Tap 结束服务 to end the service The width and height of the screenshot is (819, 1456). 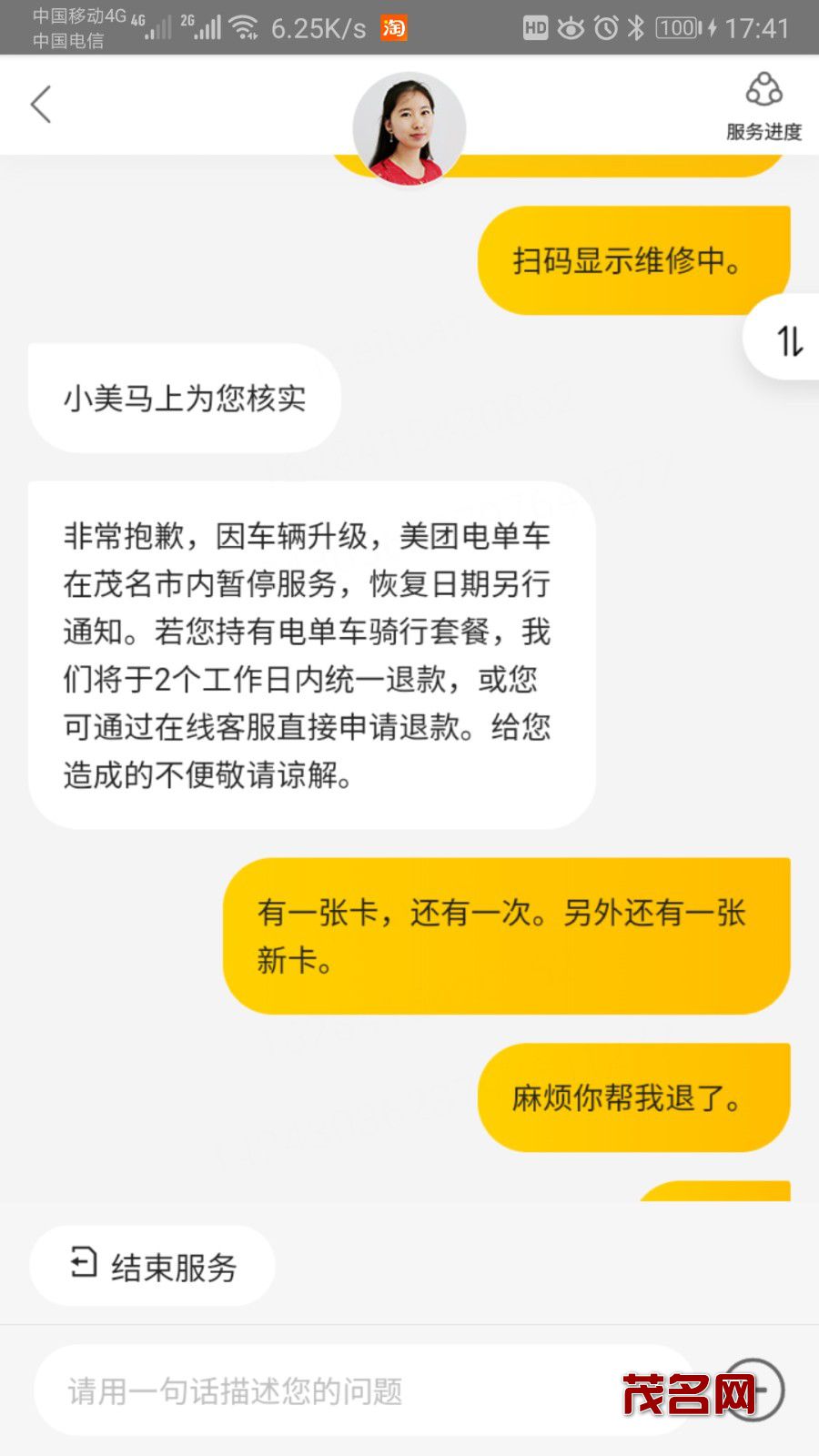tap(153, 1267)
